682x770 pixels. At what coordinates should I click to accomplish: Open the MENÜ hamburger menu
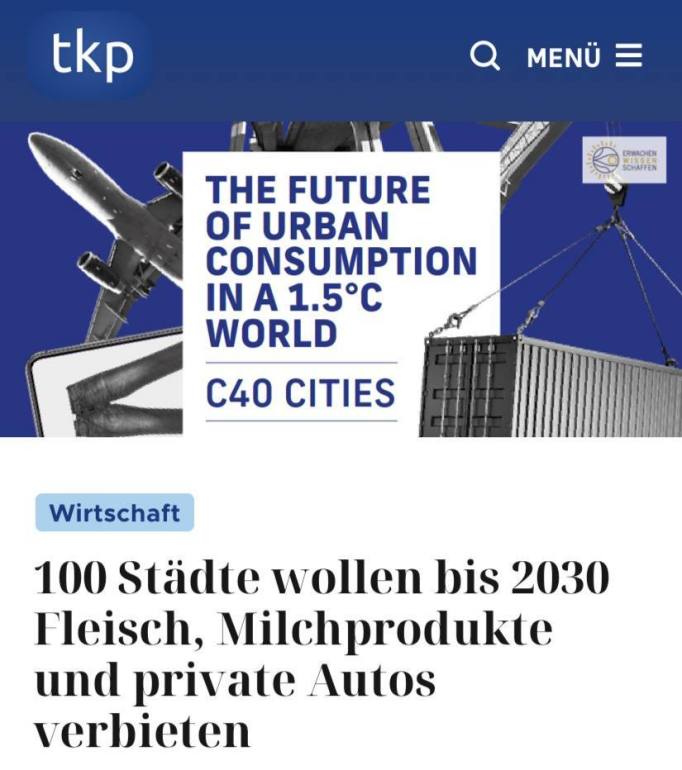click(585, 56)
